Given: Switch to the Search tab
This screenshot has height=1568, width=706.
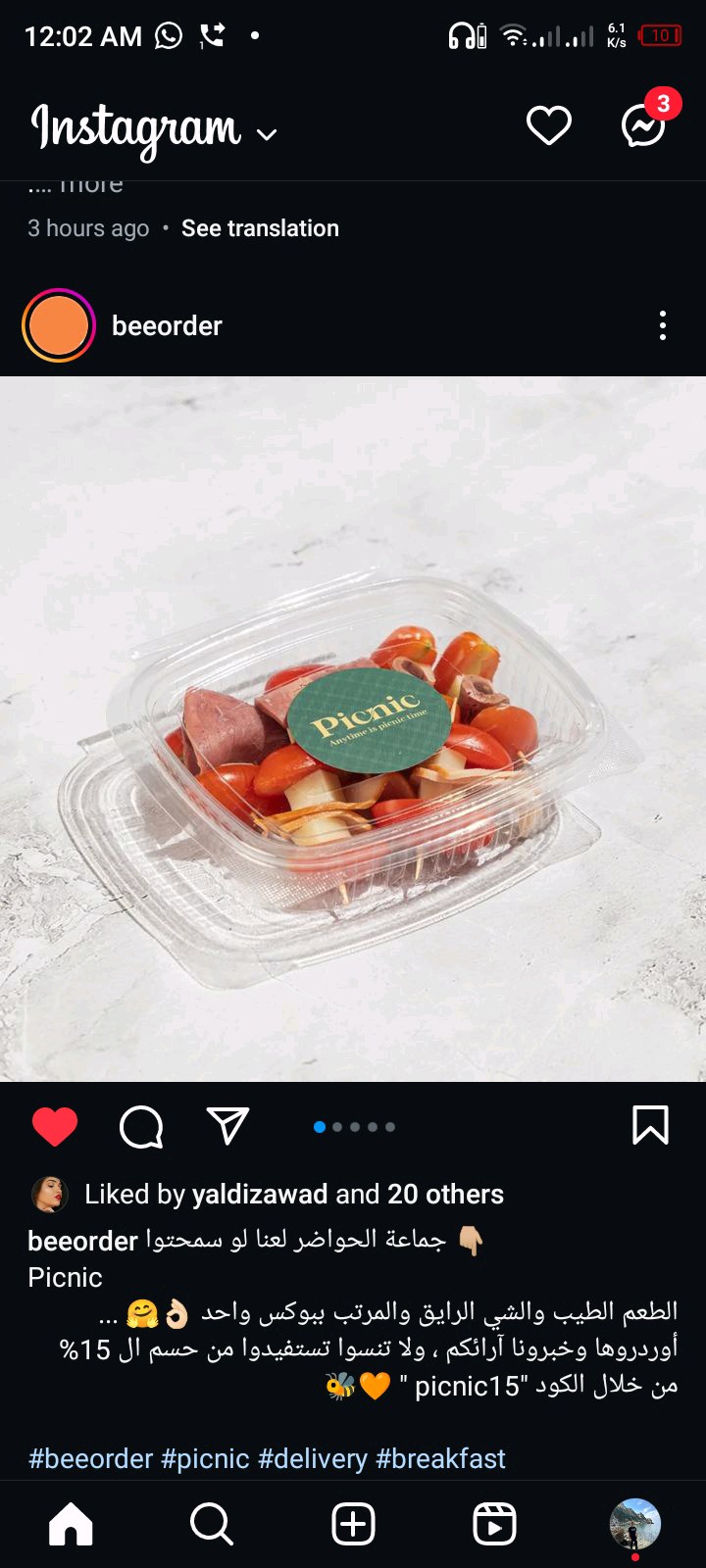Looking at the screenshot, I should (212, 1524).
